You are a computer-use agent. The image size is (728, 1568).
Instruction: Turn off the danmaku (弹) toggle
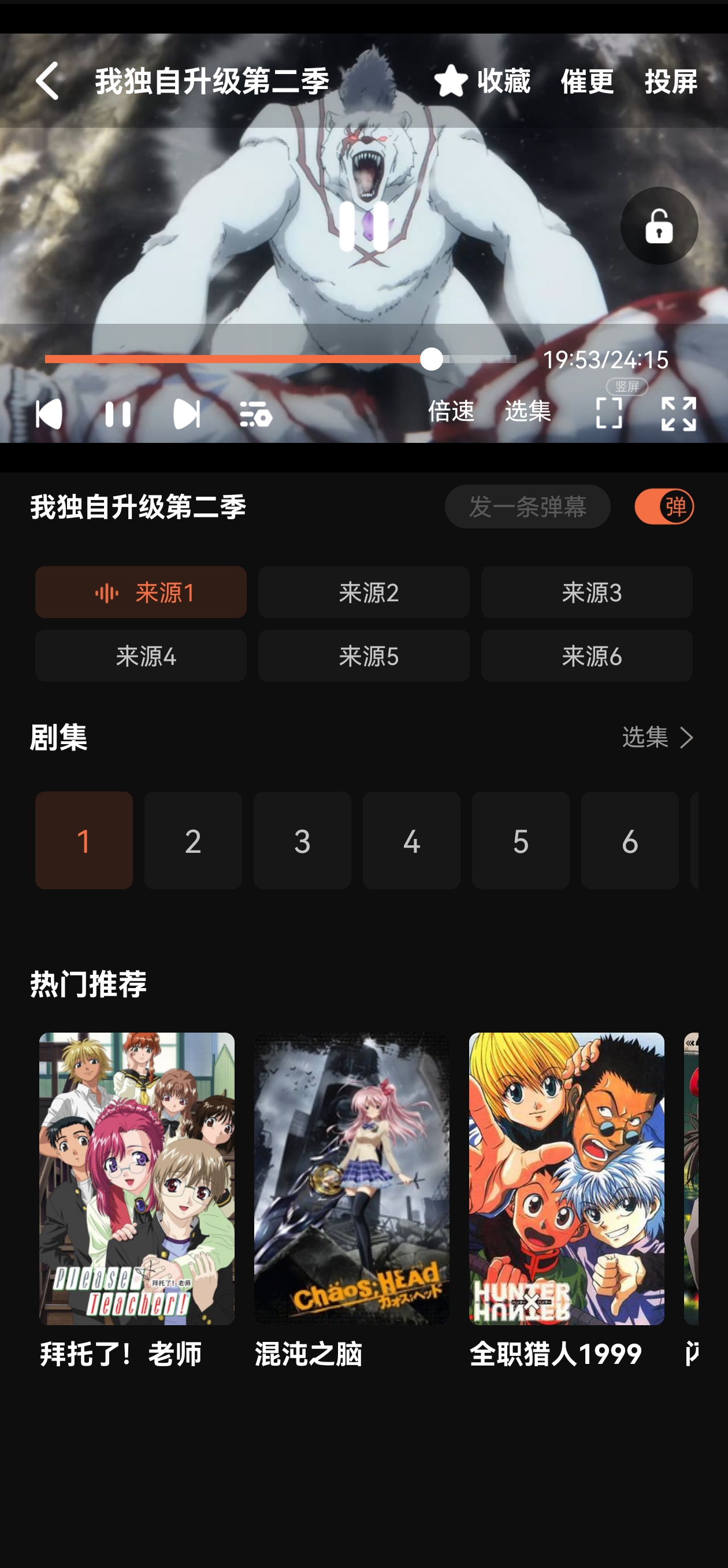click(x=663, y=506)
